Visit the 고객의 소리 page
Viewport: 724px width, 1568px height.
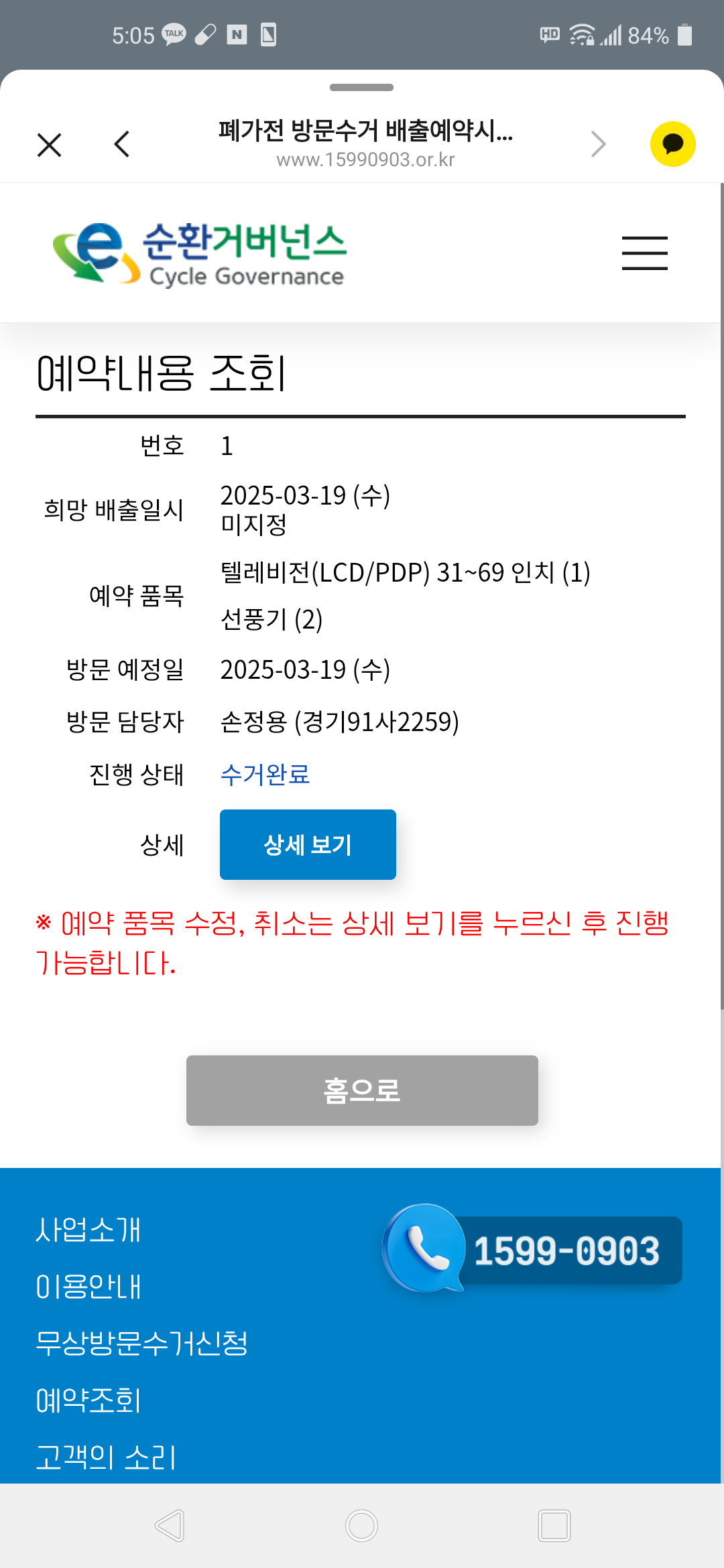tap(106, 1457)
